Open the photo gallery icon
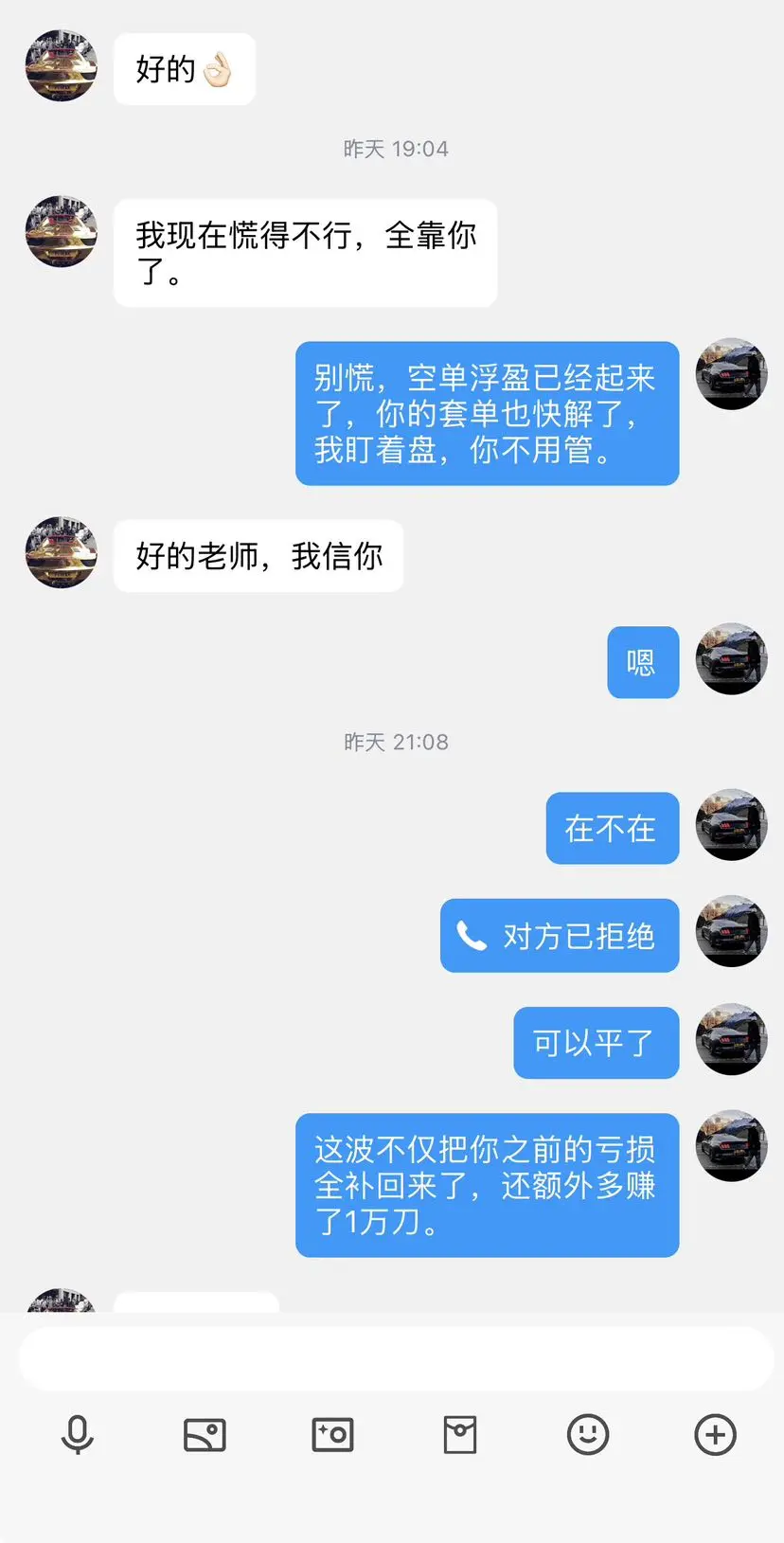 [205, 1435]
